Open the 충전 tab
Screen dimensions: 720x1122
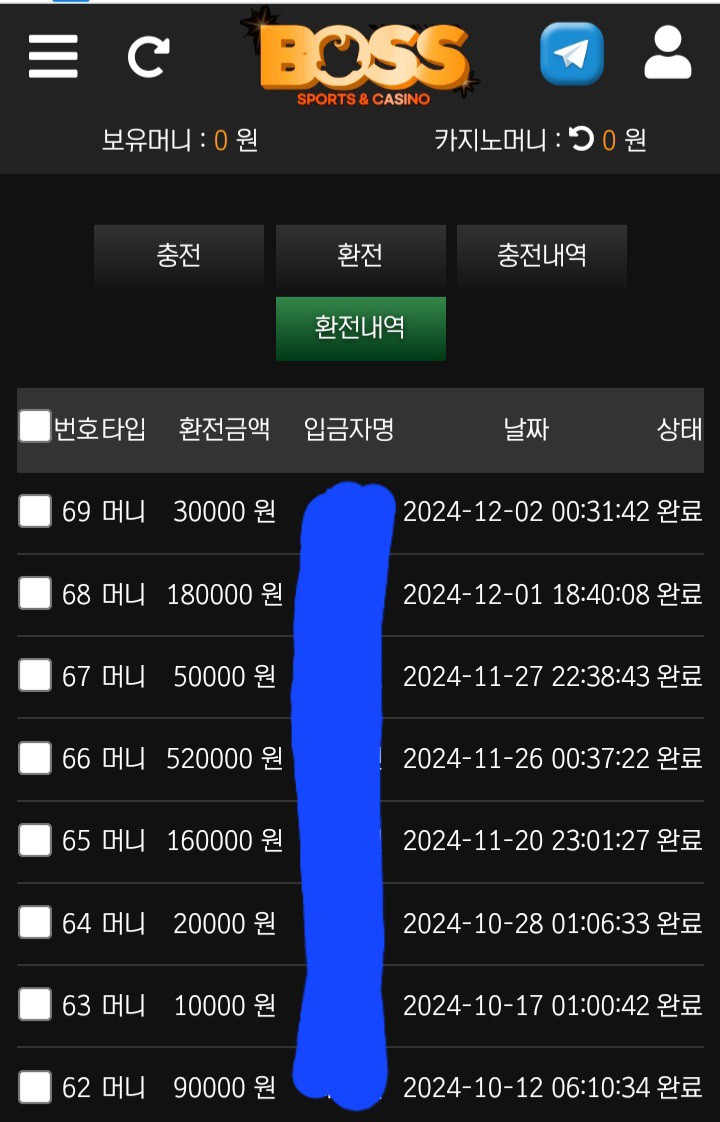(179, 256)
